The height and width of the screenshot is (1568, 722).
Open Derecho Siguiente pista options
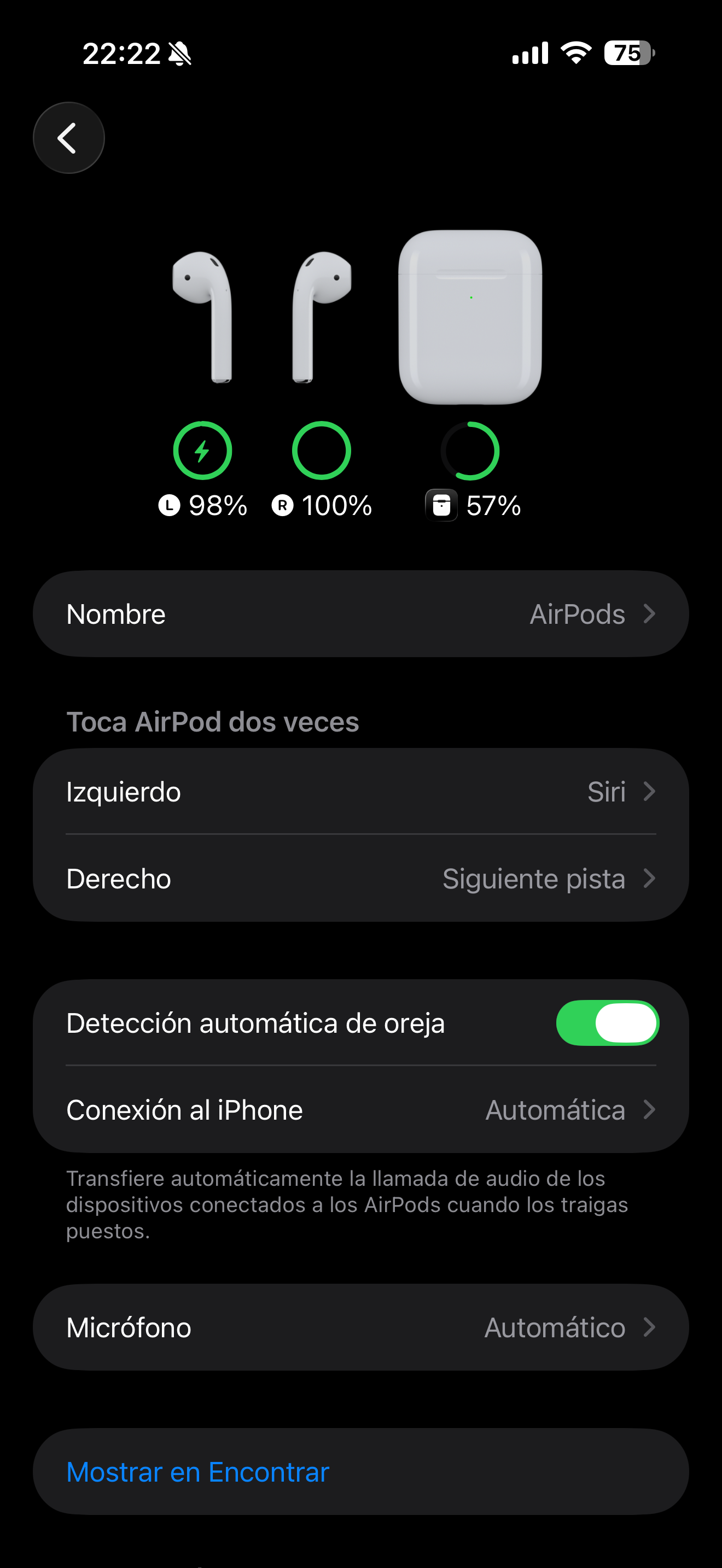(x=361, y=879)
